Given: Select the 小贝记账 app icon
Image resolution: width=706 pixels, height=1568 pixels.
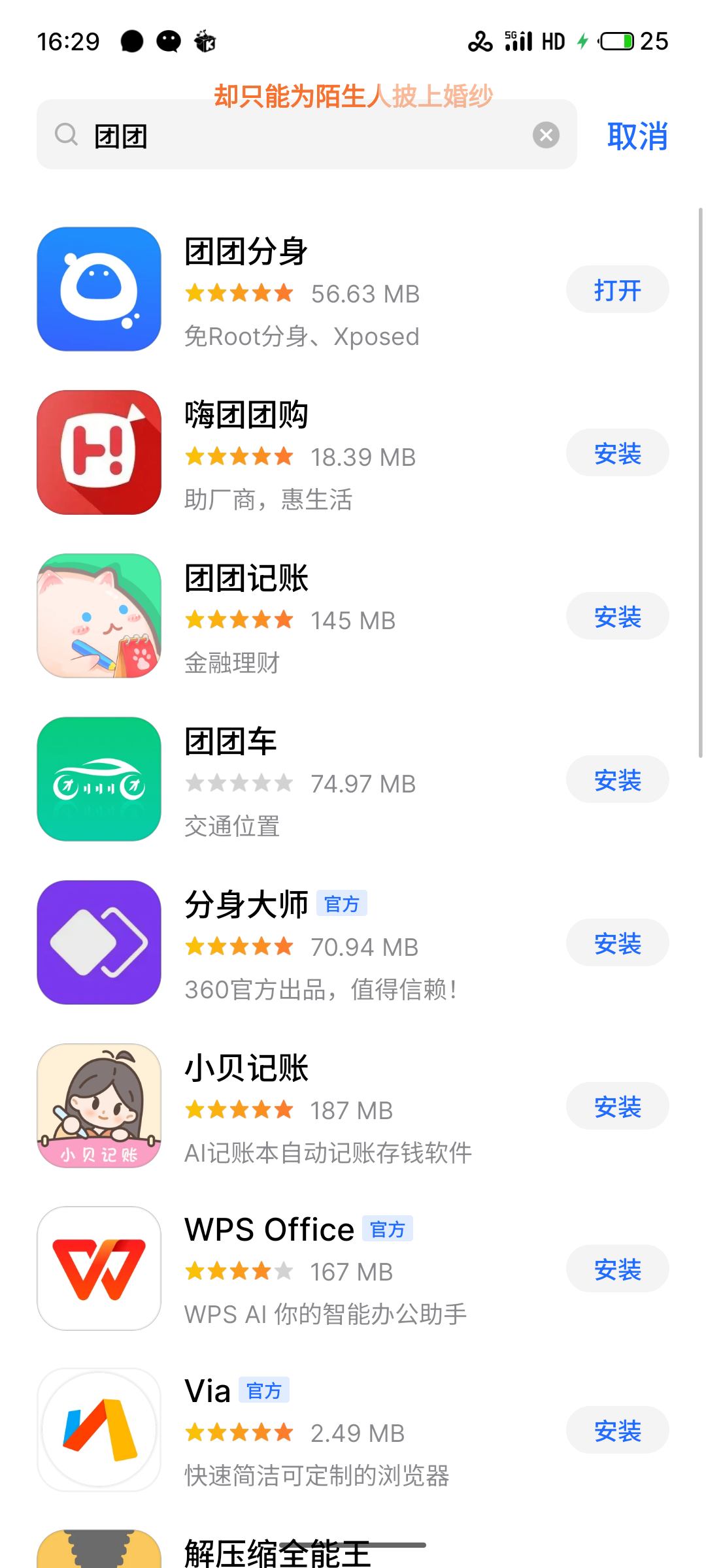Looking at the screenshot, I should click(98, 1106).
